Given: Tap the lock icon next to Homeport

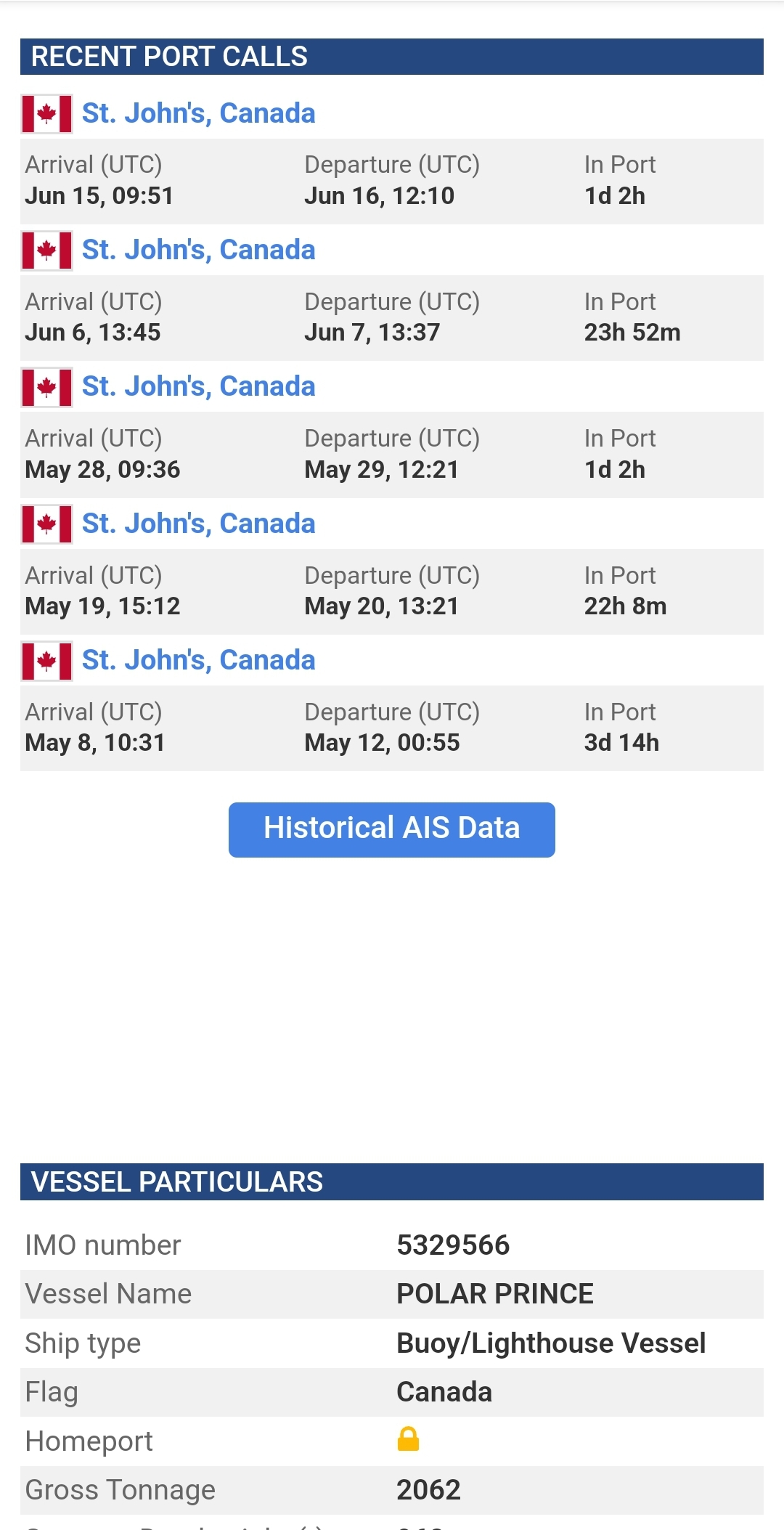Looking at the screenshot, I should 408,1439.
